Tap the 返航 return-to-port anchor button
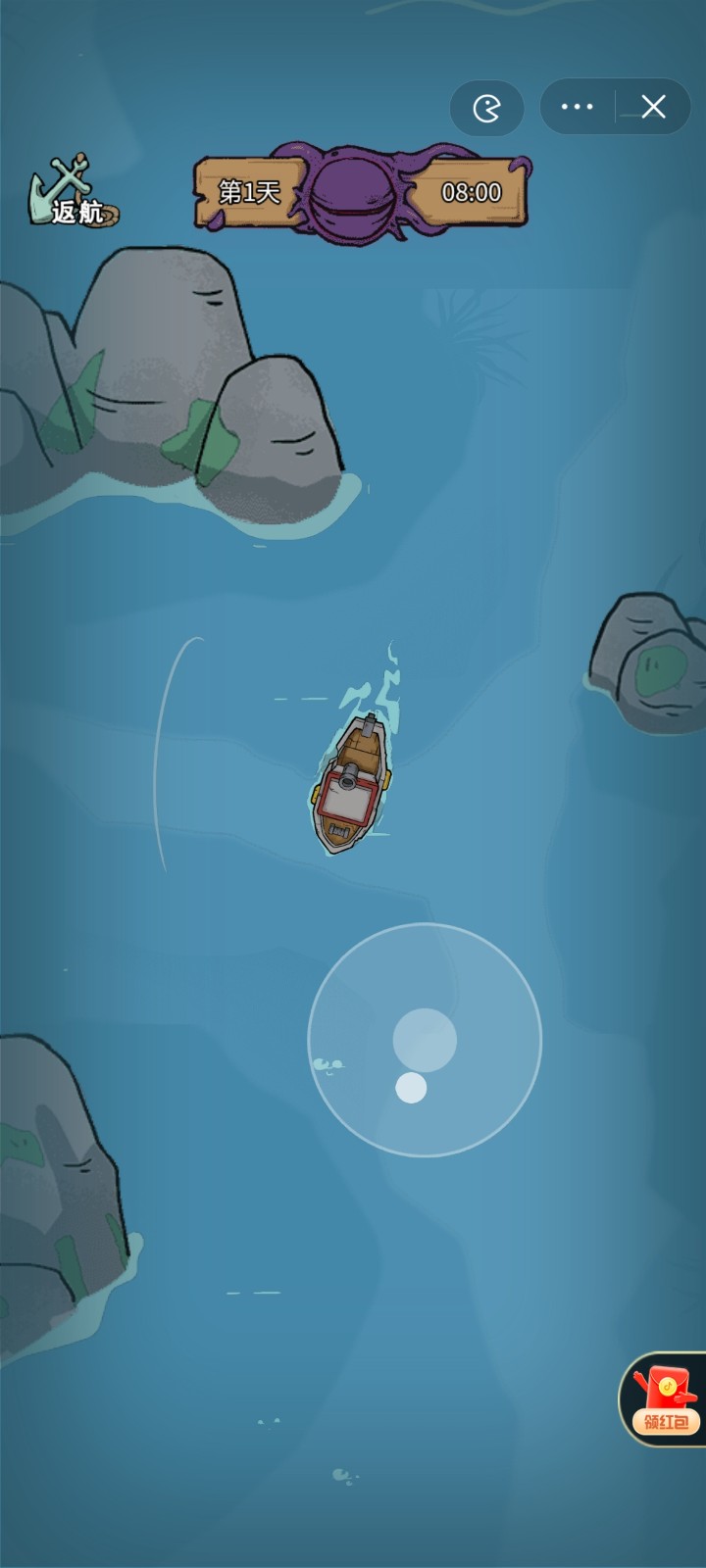706x1568 pixels. coord(73,193)
